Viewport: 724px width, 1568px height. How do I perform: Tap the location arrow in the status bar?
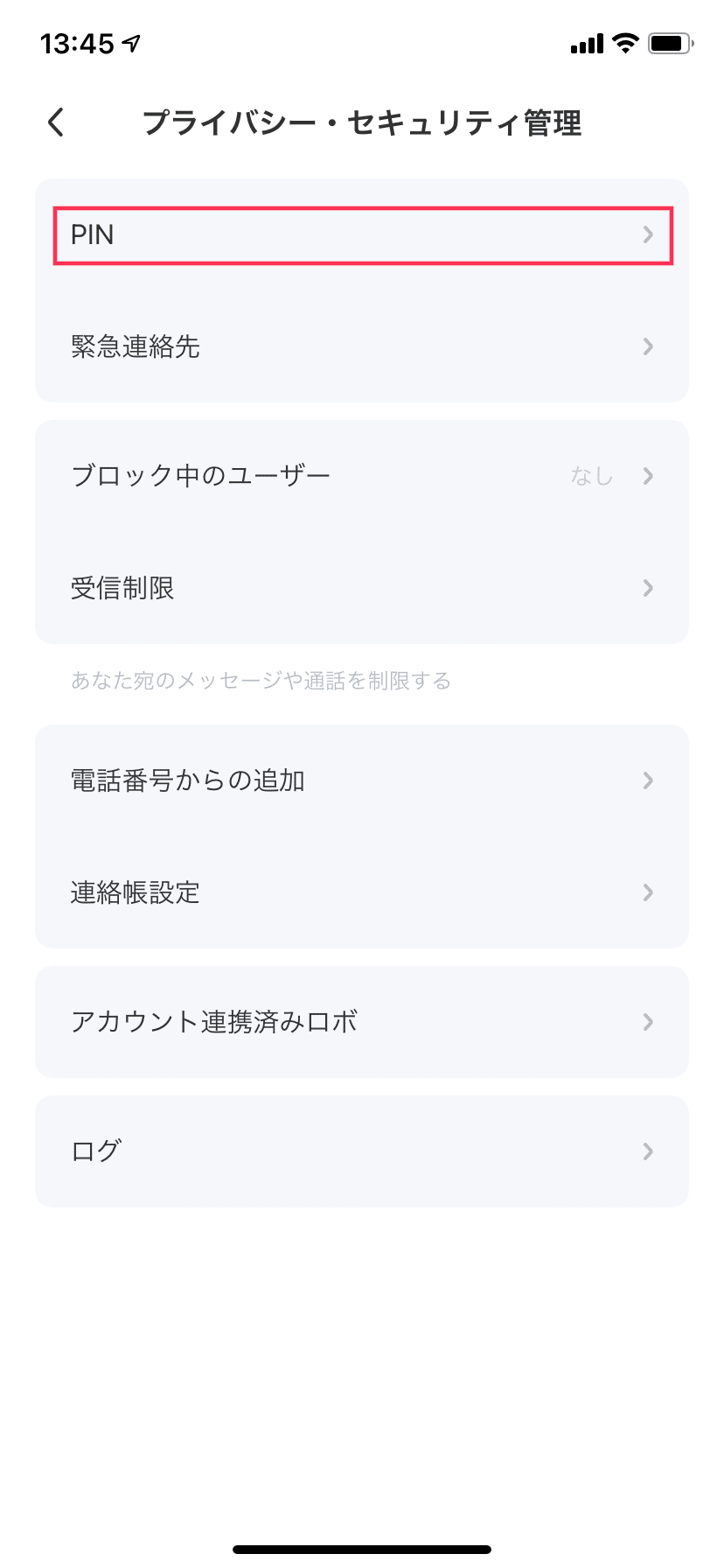coord(129,42)
